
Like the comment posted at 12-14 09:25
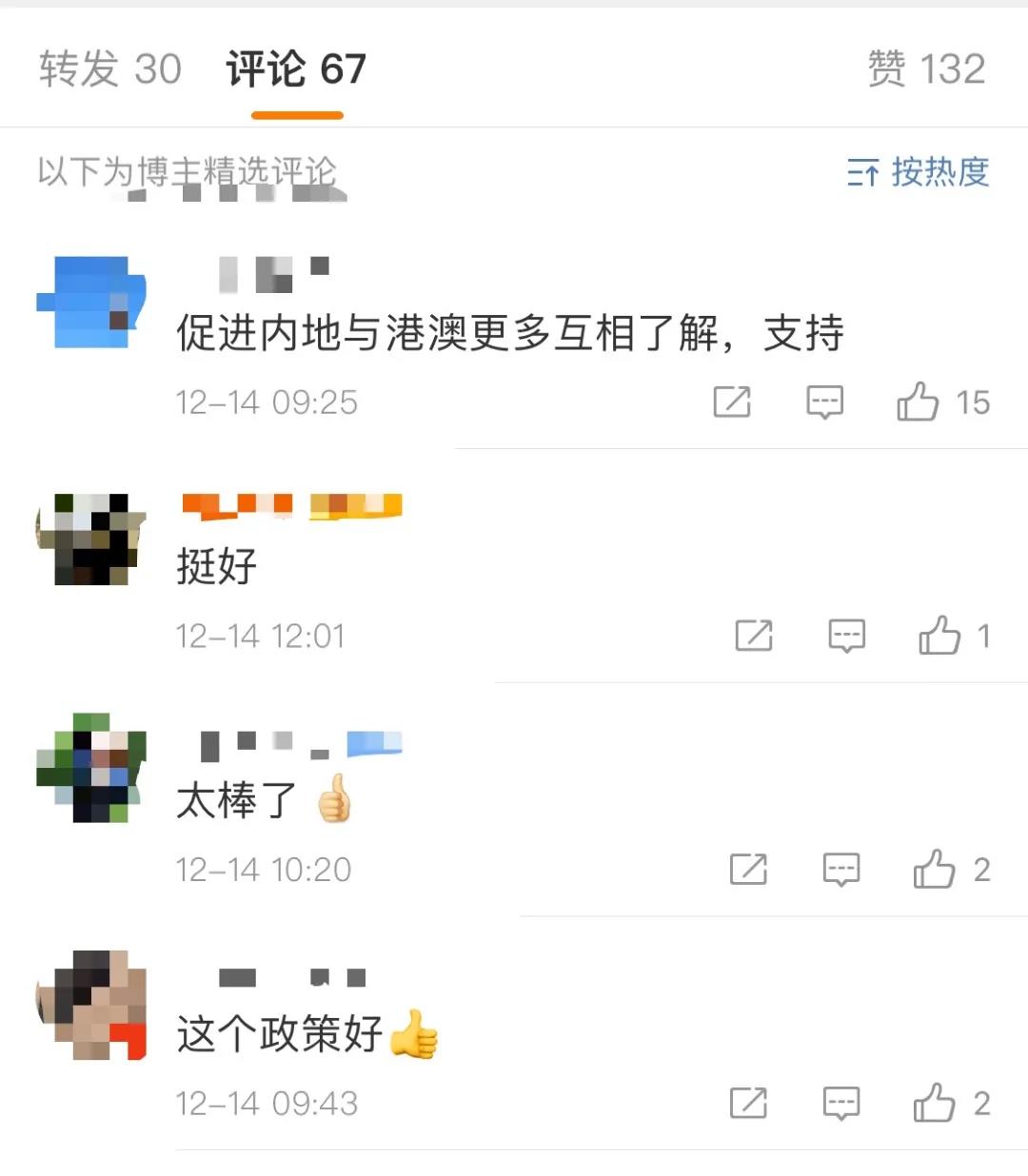(918, 402)
